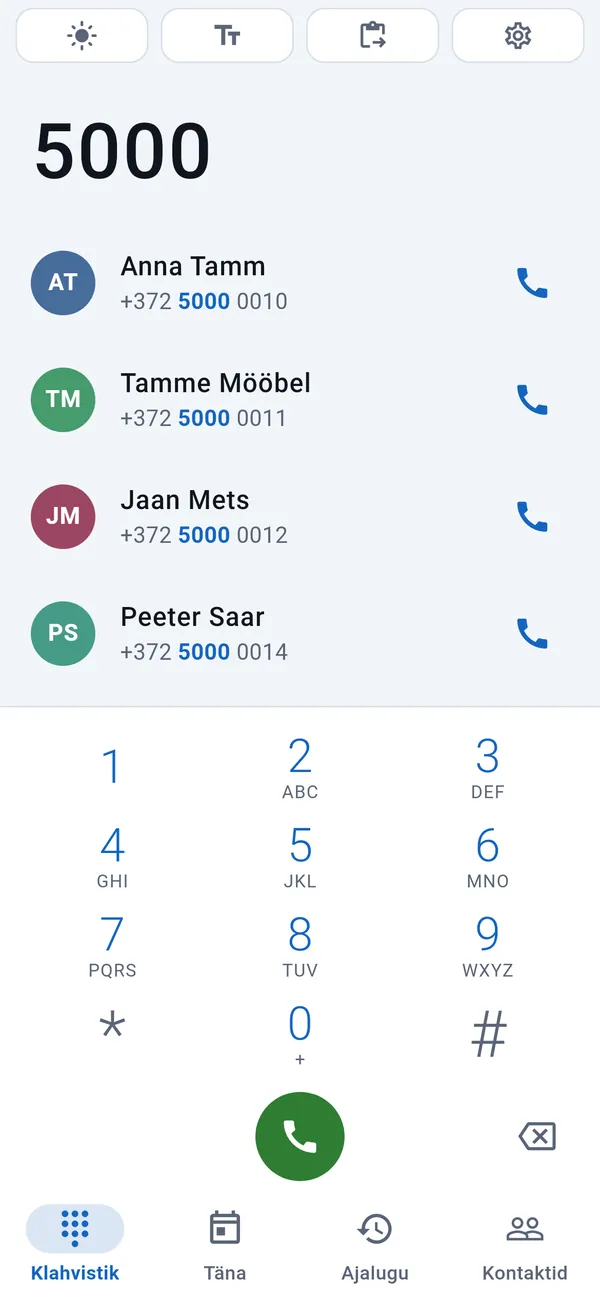The height and width of the screenshot is (1298, 600).
Task: Call Anna Tamm with phone icon
Action: coord(532,283)
